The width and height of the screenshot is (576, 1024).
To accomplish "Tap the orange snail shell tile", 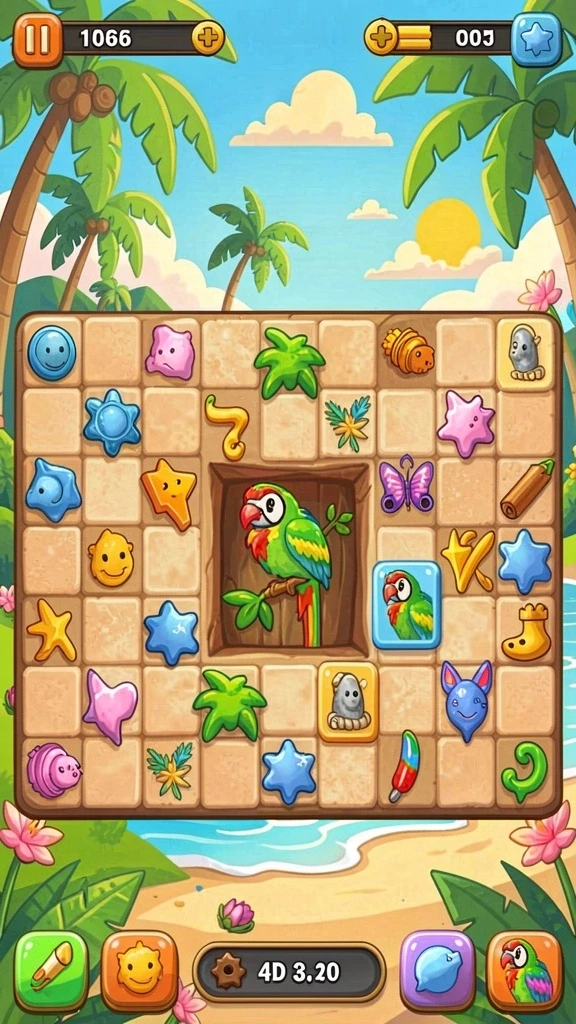I will point(408,350).
